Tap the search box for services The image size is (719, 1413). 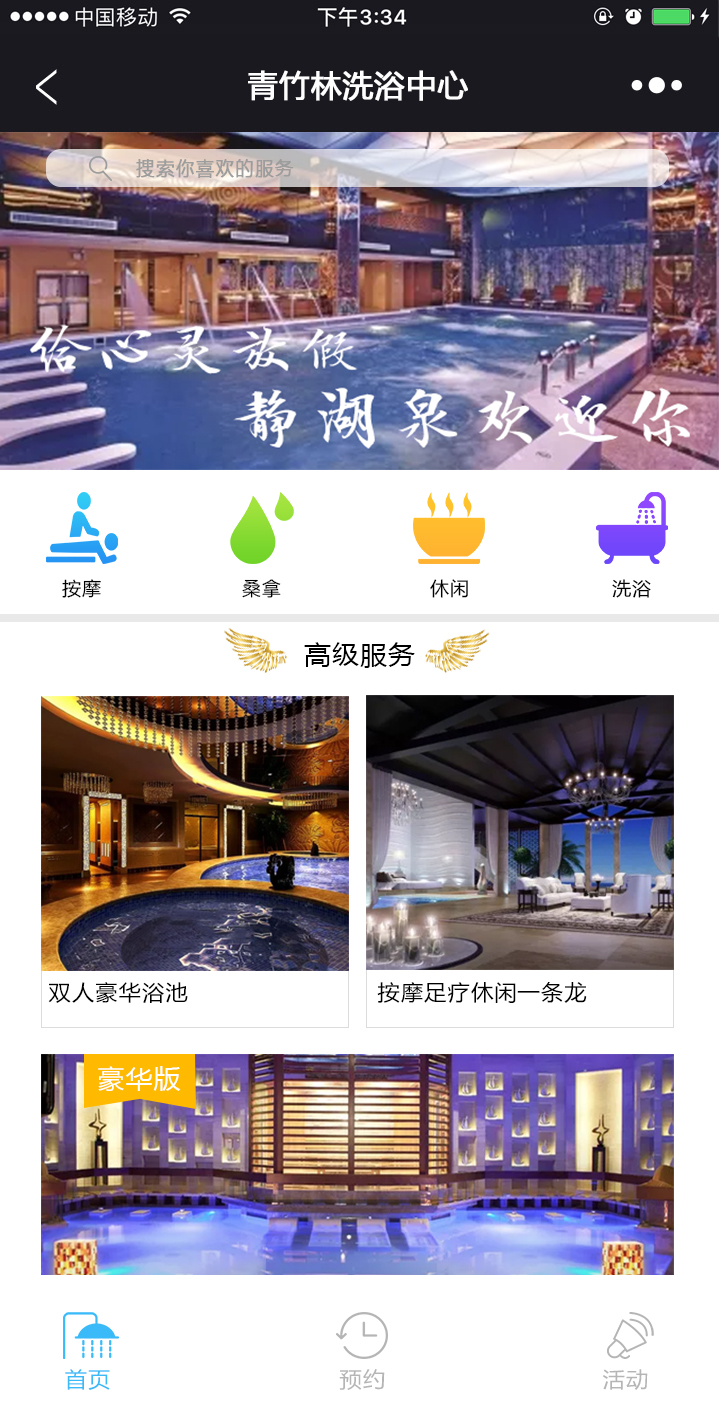356,168
